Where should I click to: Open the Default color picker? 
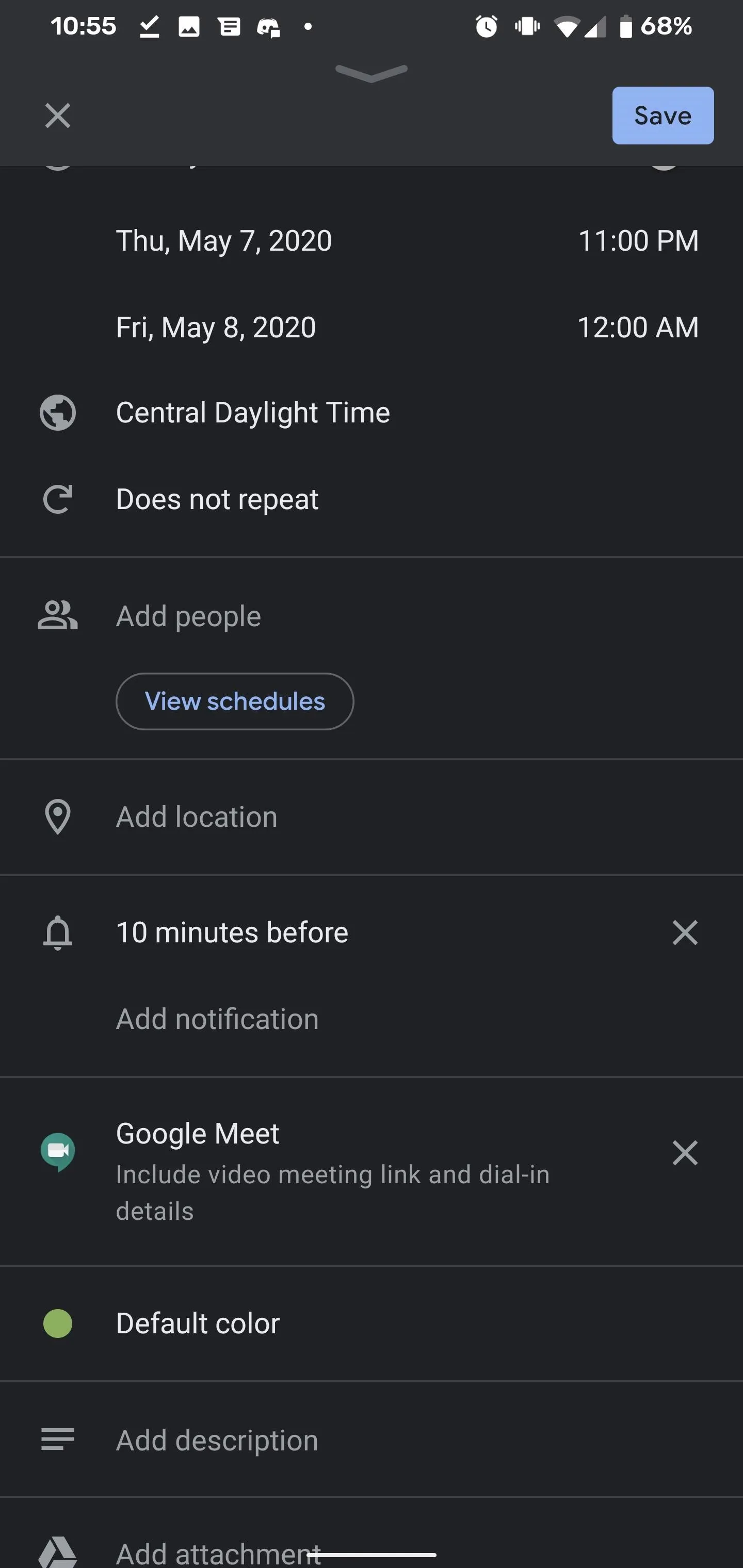372,1324
